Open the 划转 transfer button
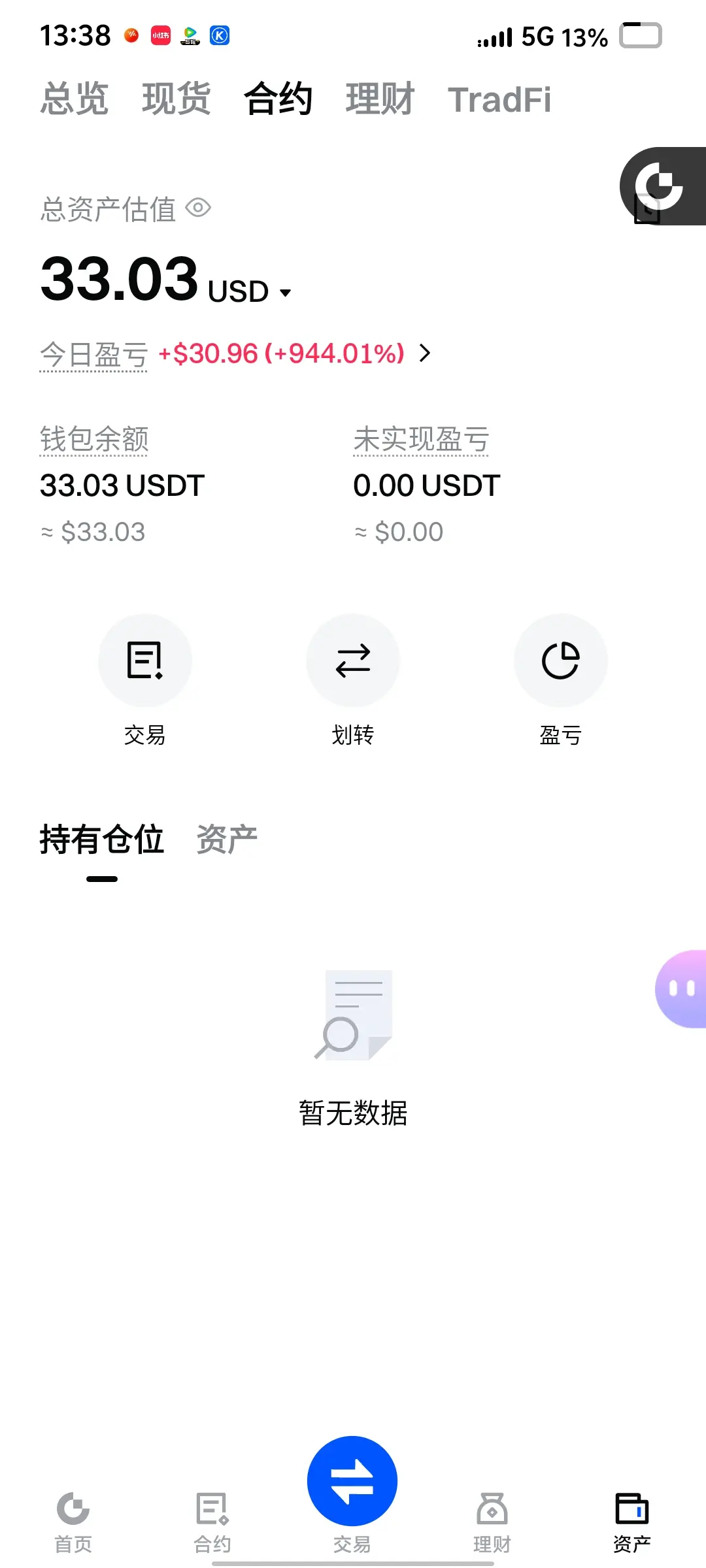The height and width of the screenshot is (1568, 706). pyautogui.click(x=352, y=661)
